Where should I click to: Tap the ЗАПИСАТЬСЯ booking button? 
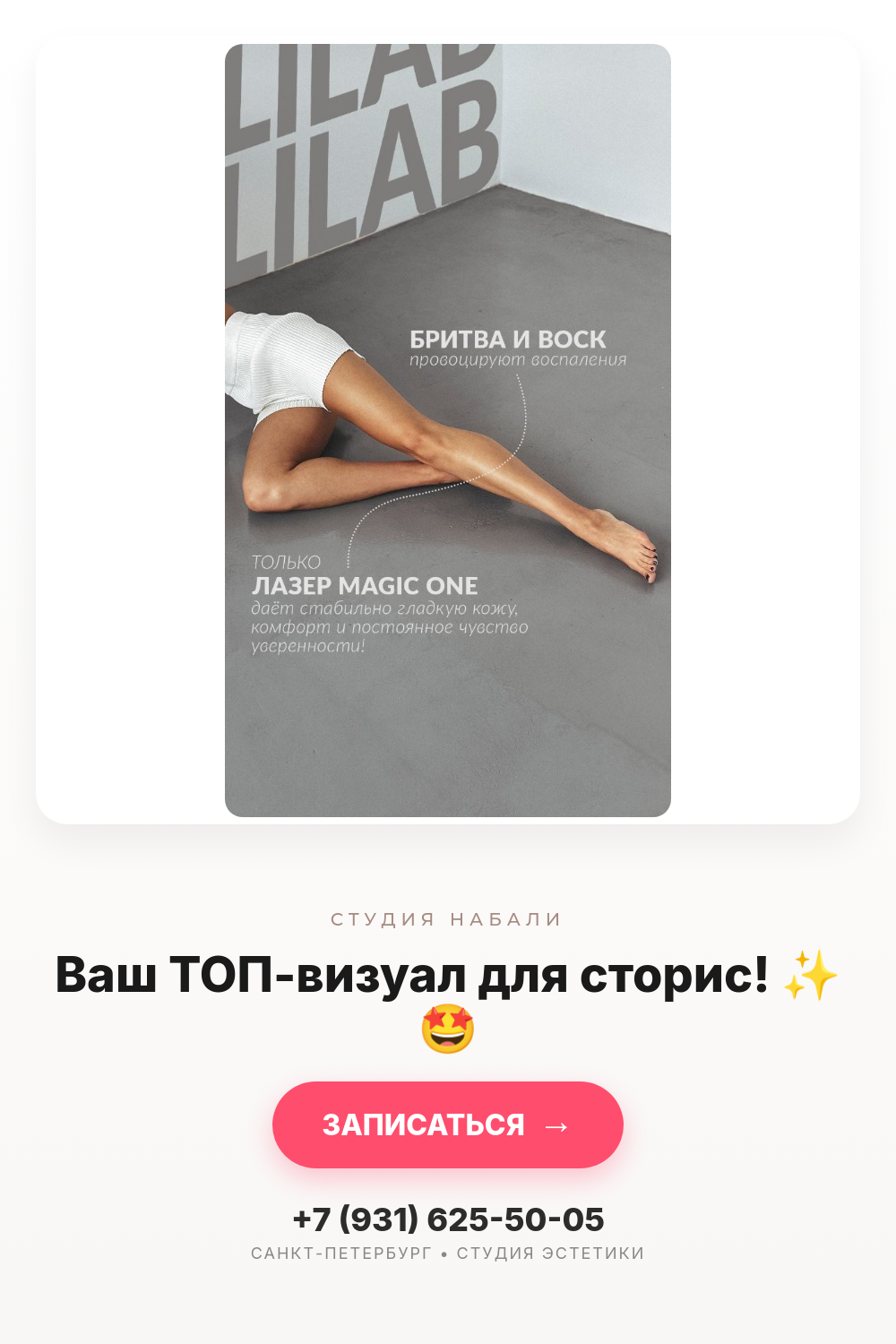448,1124
